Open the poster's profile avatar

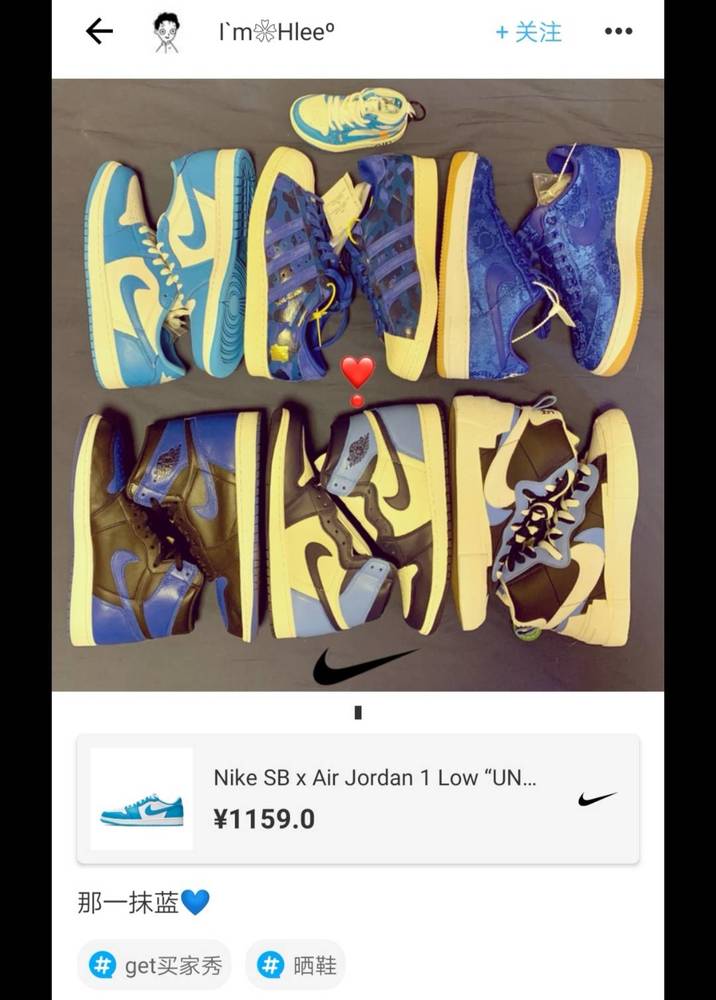tap(166, 33)
